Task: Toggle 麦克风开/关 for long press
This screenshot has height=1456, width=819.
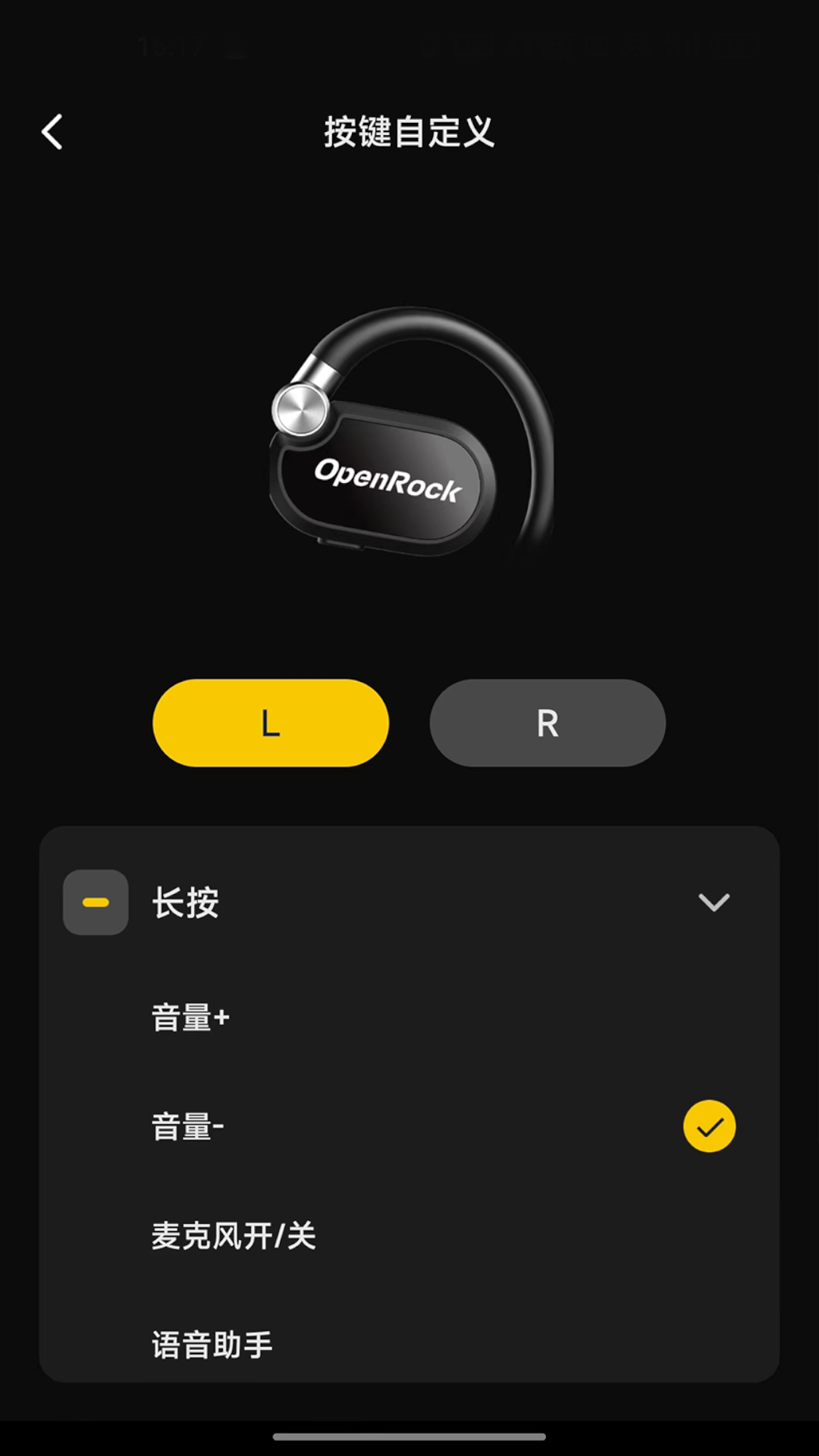Action: [234, 1236]
